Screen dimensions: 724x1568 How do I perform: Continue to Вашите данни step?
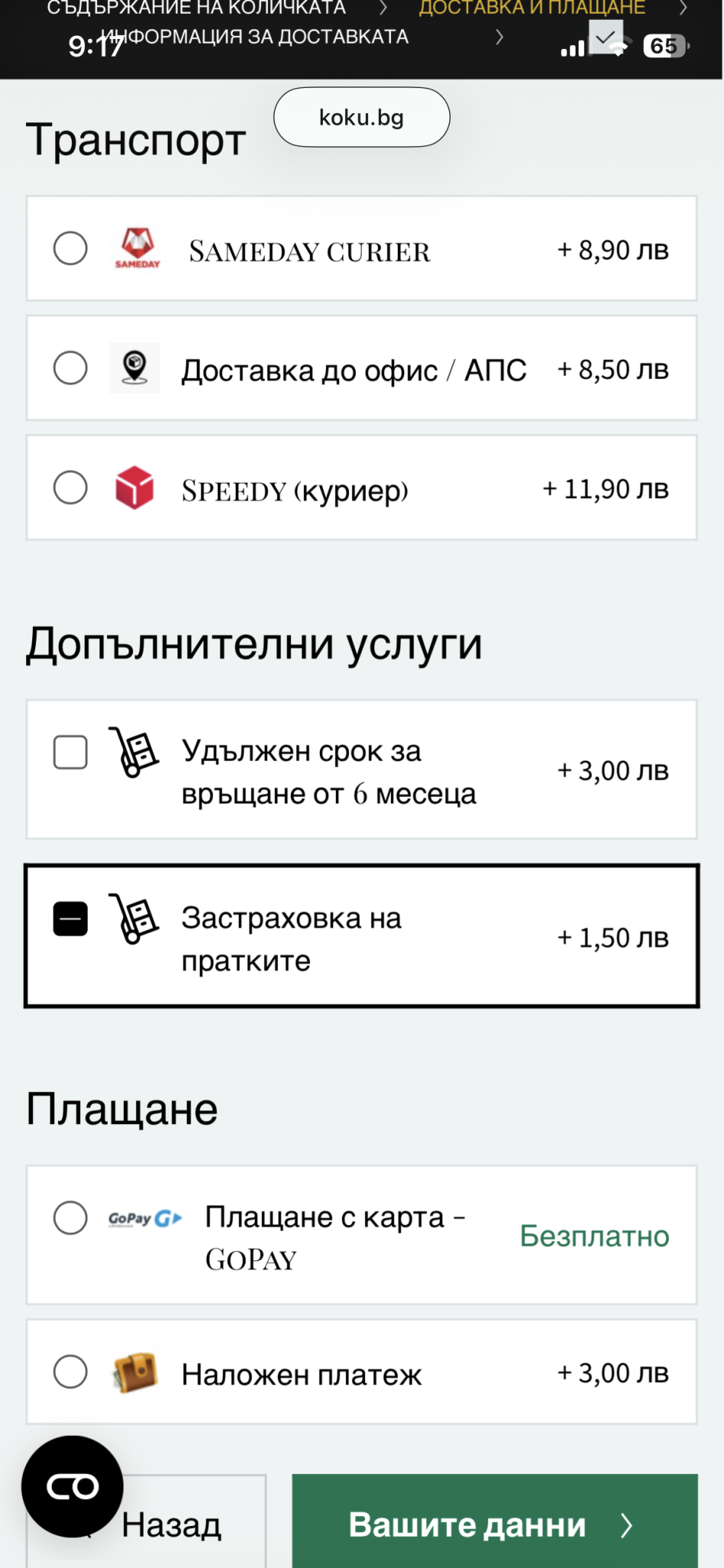[494, 1522]
